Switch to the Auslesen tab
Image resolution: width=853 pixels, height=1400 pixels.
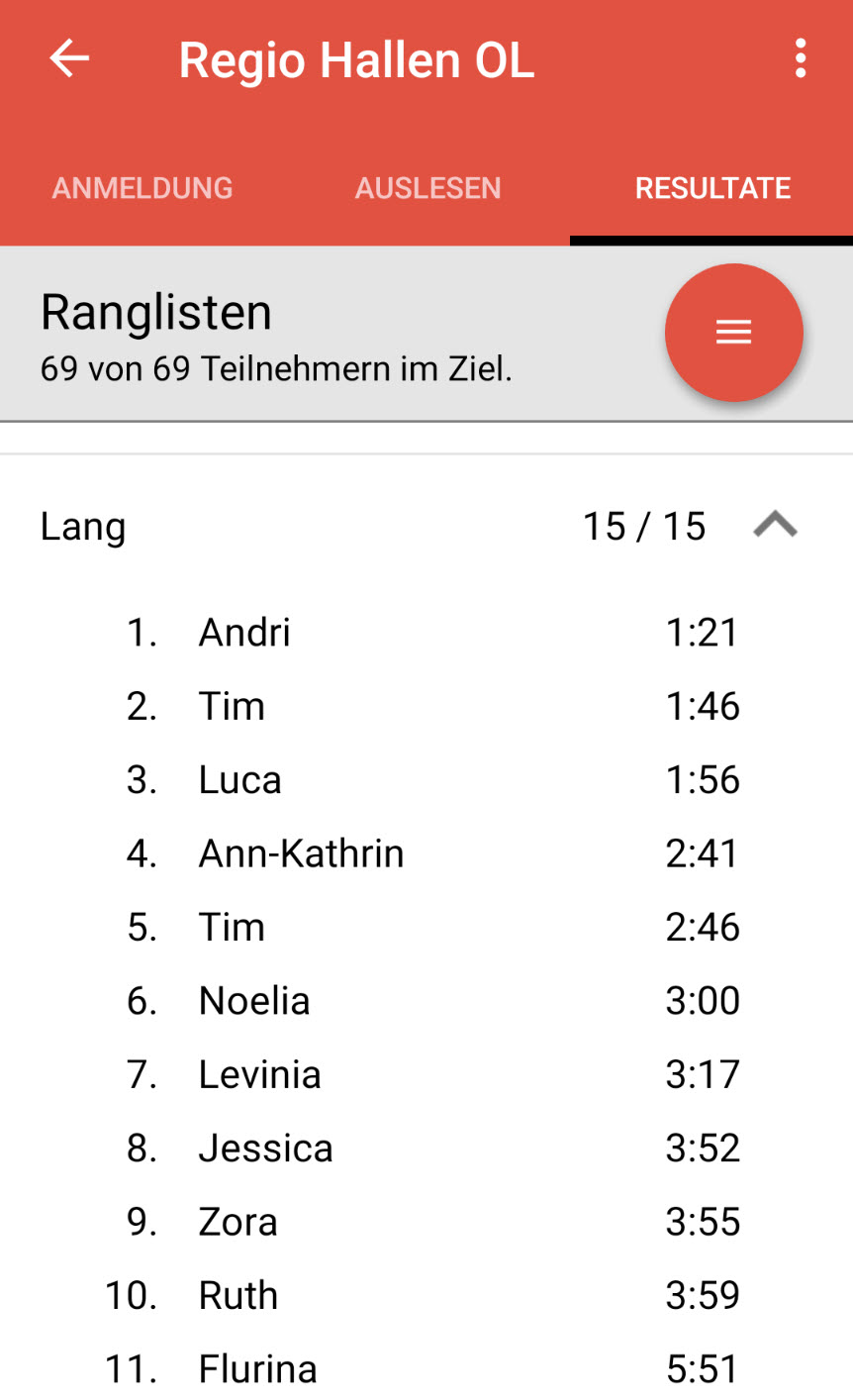(427, 188)
